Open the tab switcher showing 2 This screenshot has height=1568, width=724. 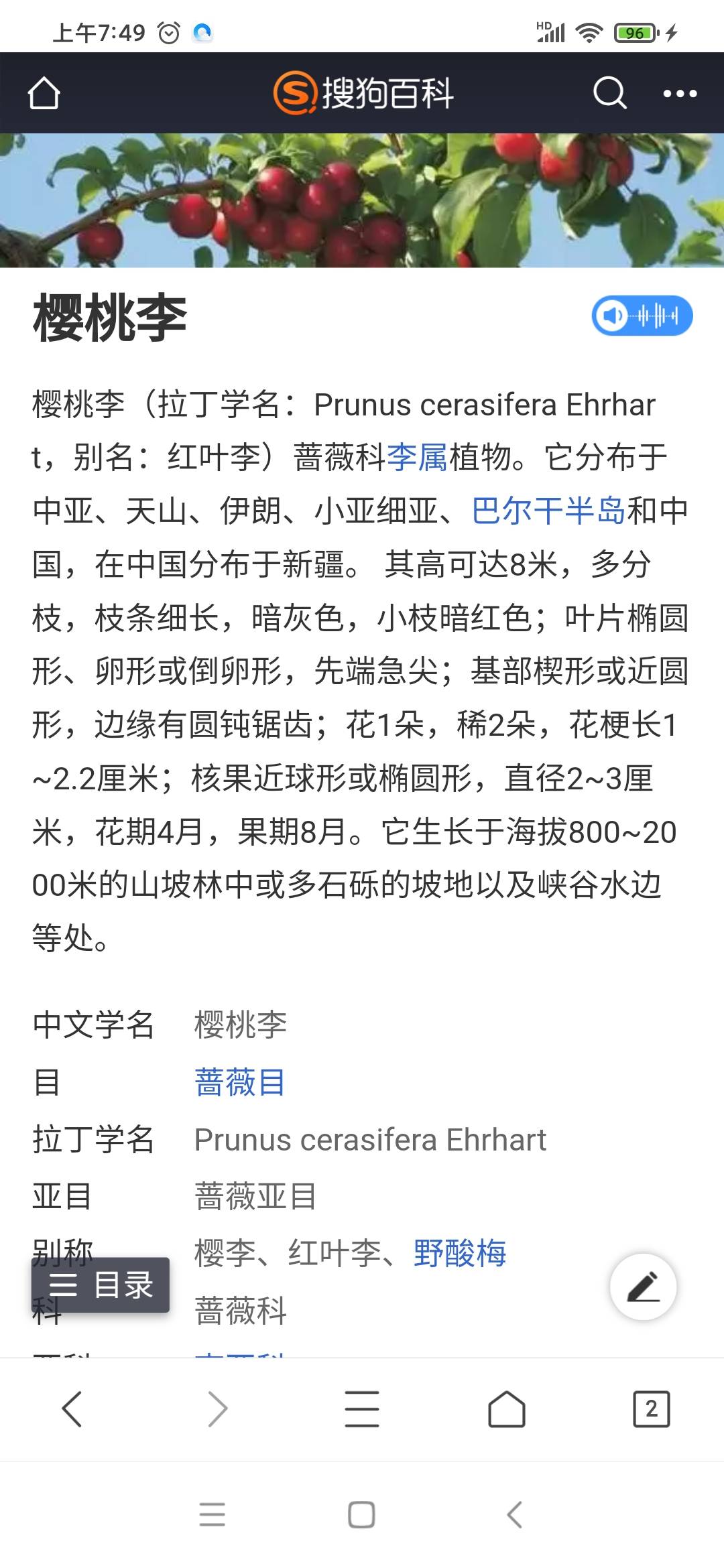tap(651, 1409)
